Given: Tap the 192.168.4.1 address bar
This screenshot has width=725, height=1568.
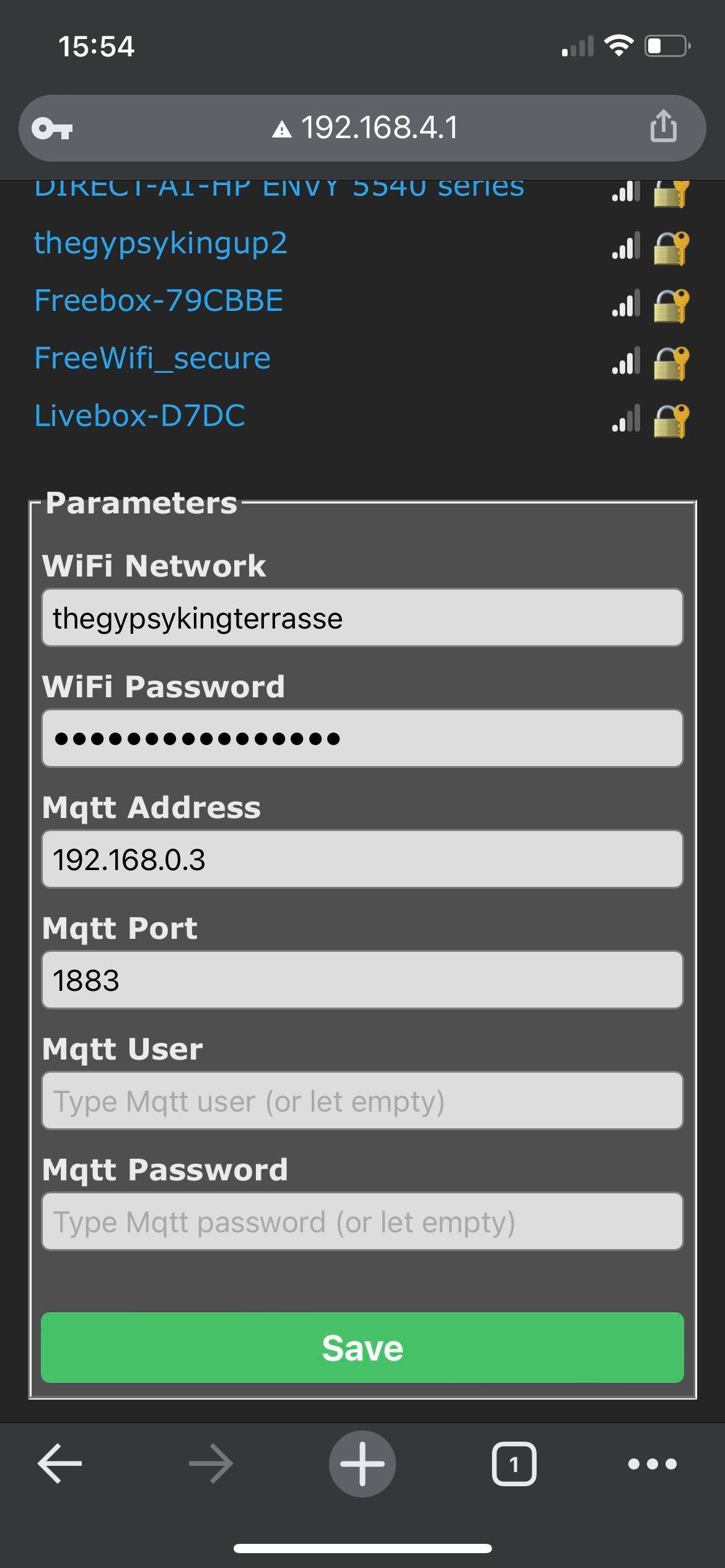Looking at the screenshot, I should 362,128.
